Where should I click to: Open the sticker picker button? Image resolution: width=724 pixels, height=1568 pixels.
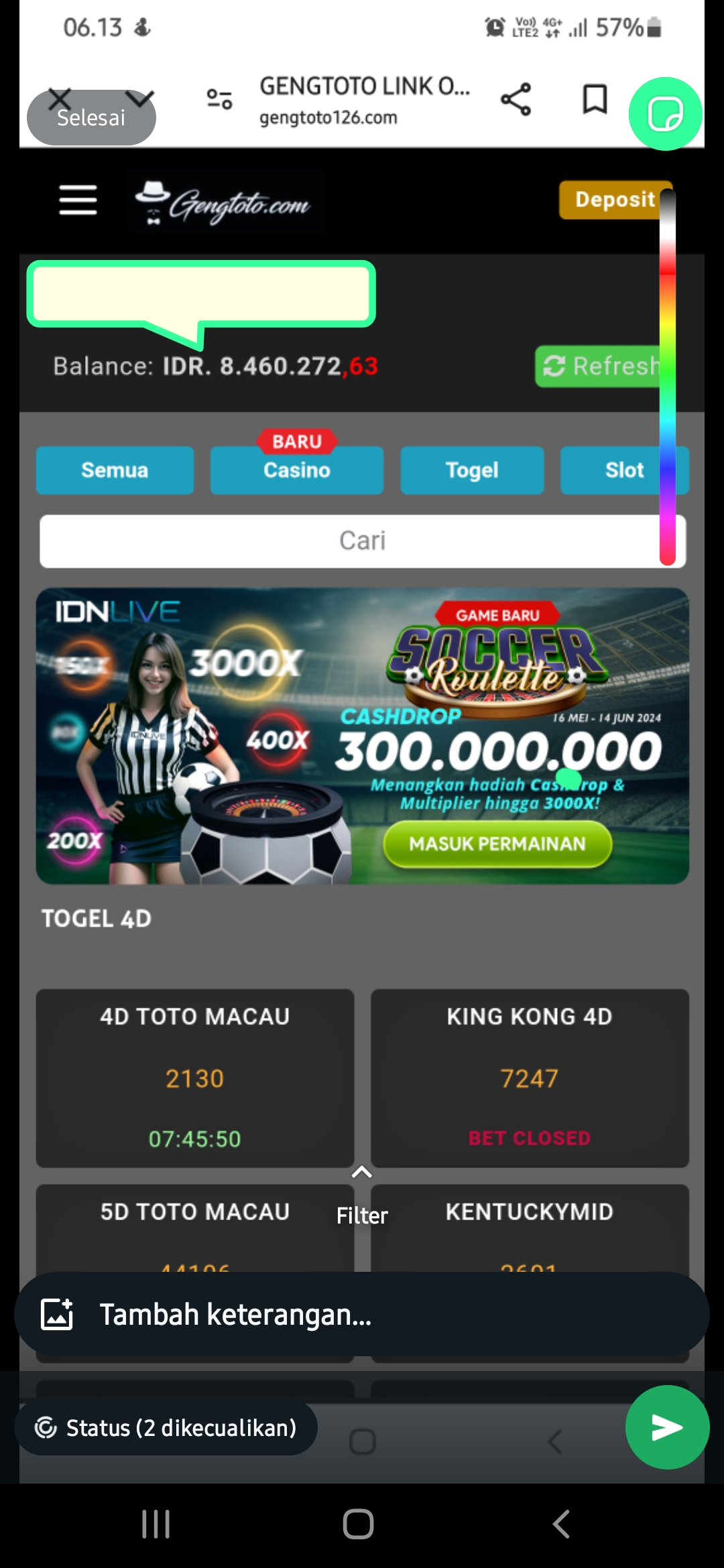pyautogui.click(x=665, y=114)
